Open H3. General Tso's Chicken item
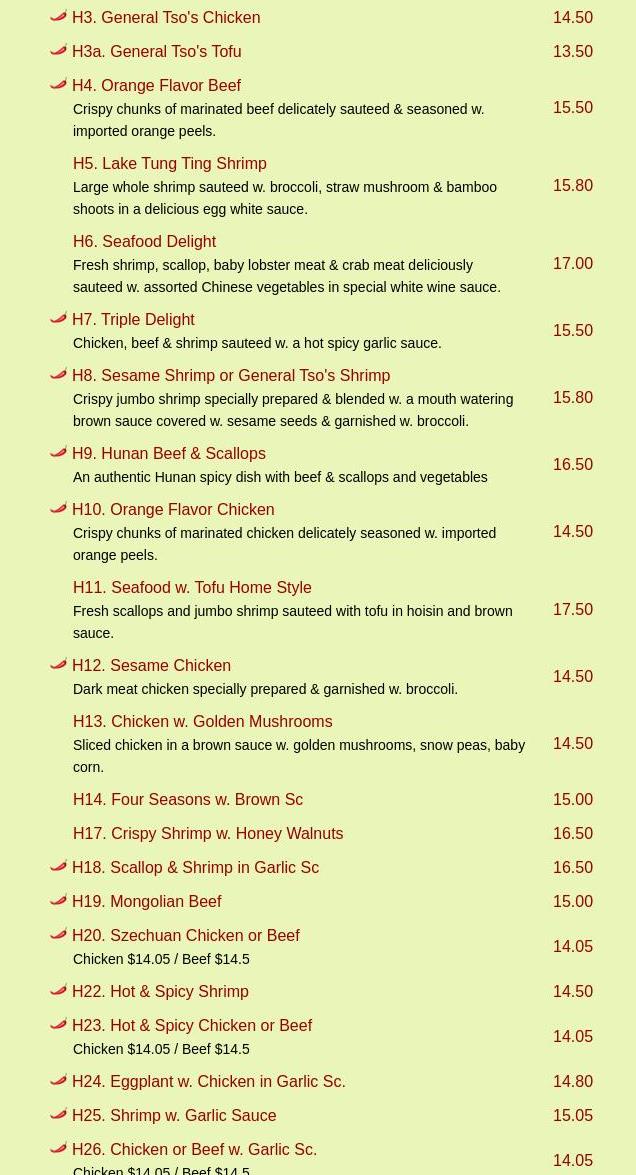The width and height of the screenshot is (636, 1175). (x=166, y=18)
